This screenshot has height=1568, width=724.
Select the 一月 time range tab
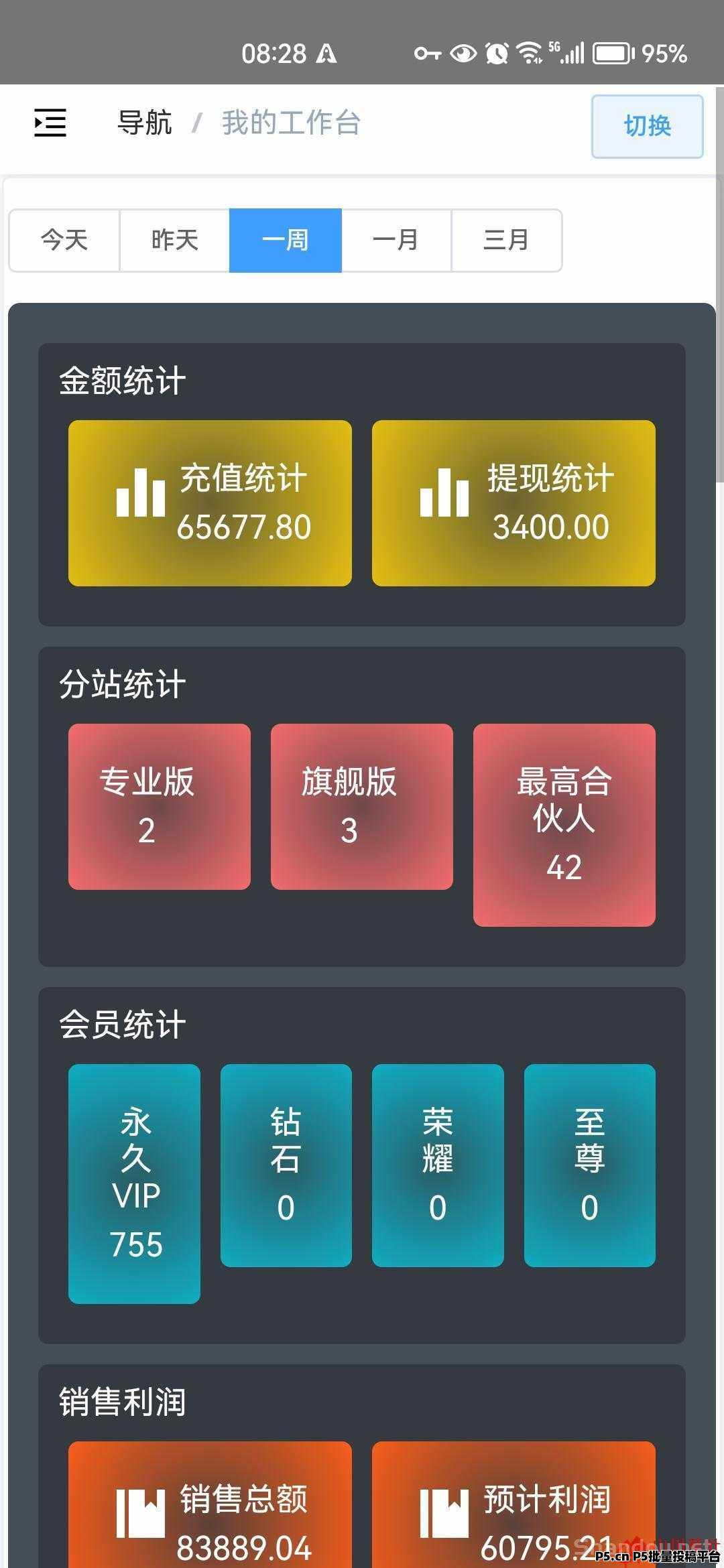tap(396, 239)
